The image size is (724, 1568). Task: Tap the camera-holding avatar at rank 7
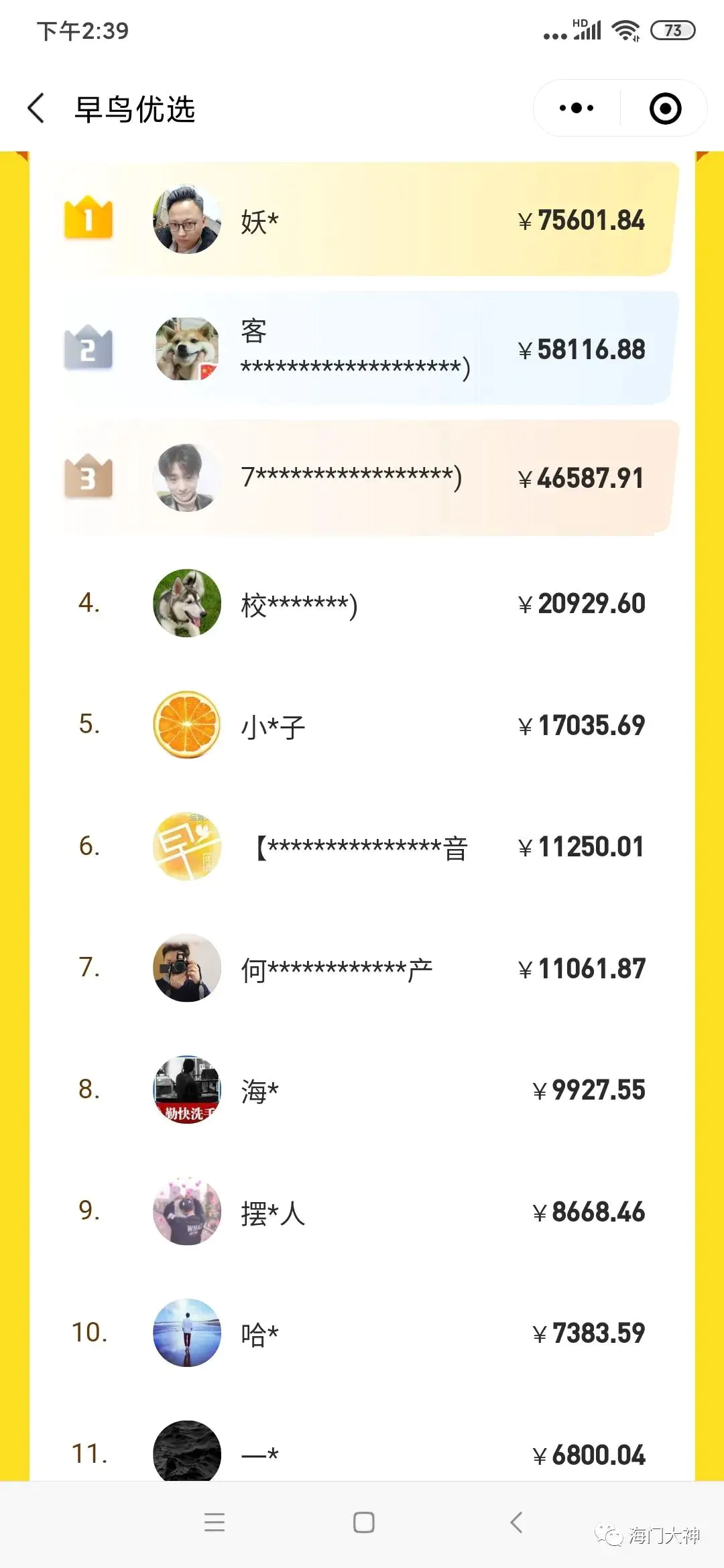tap(186, 968)
